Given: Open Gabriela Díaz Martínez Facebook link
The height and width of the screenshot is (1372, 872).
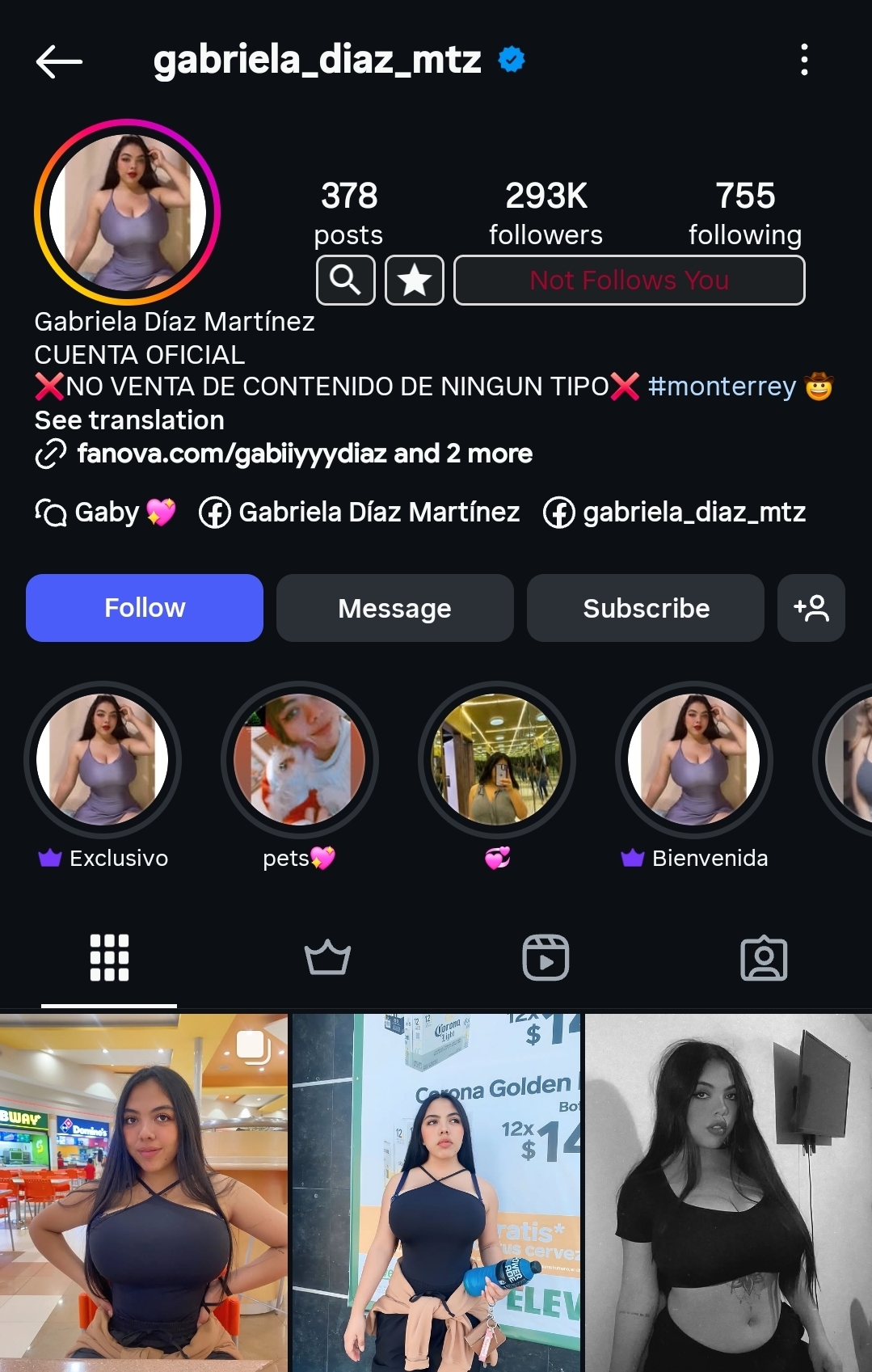Looking at the screenshot, I should click(360, 513).
